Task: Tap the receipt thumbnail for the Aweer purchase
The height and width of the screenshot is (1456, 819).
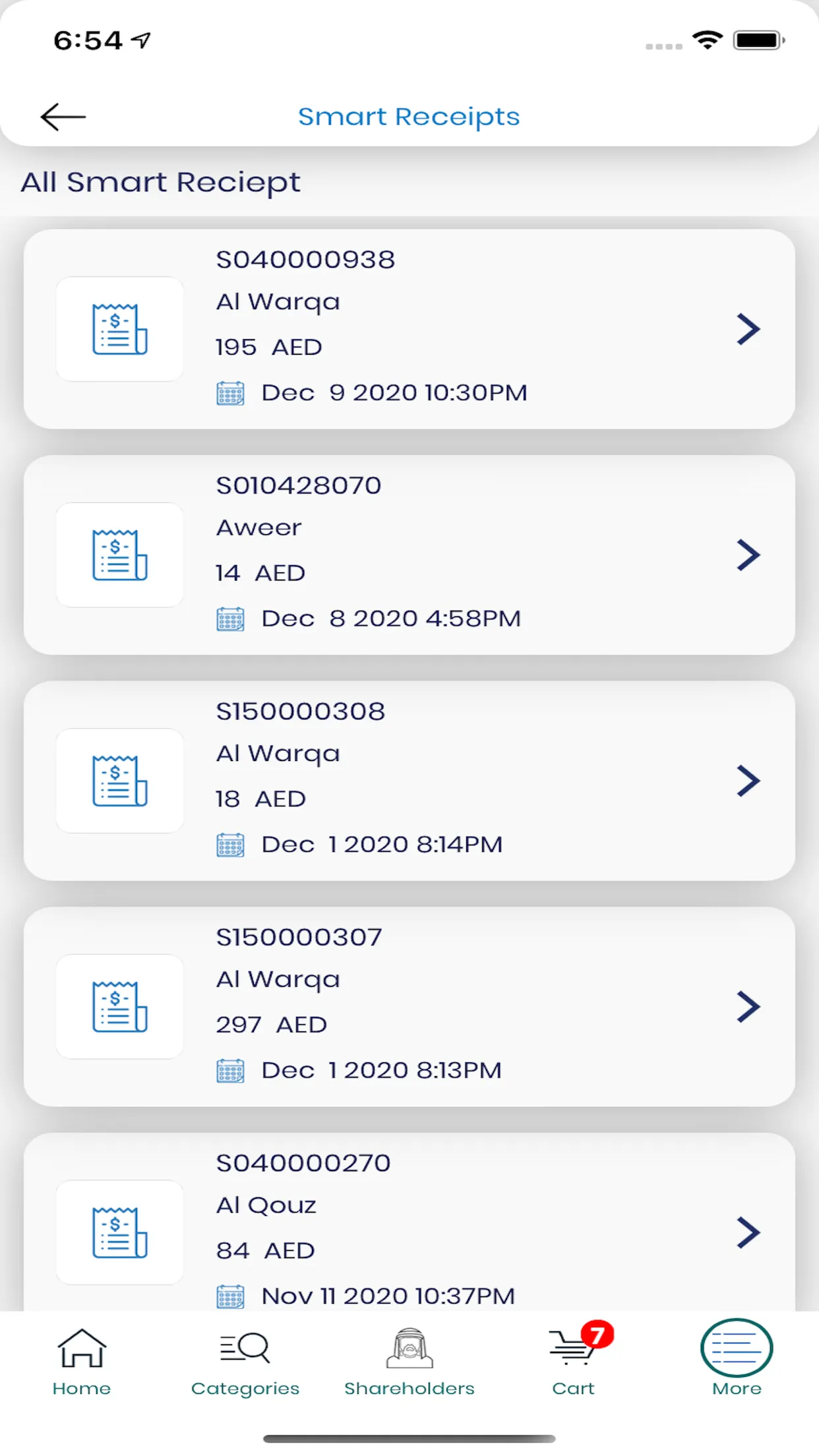Action: pos(119,555)
